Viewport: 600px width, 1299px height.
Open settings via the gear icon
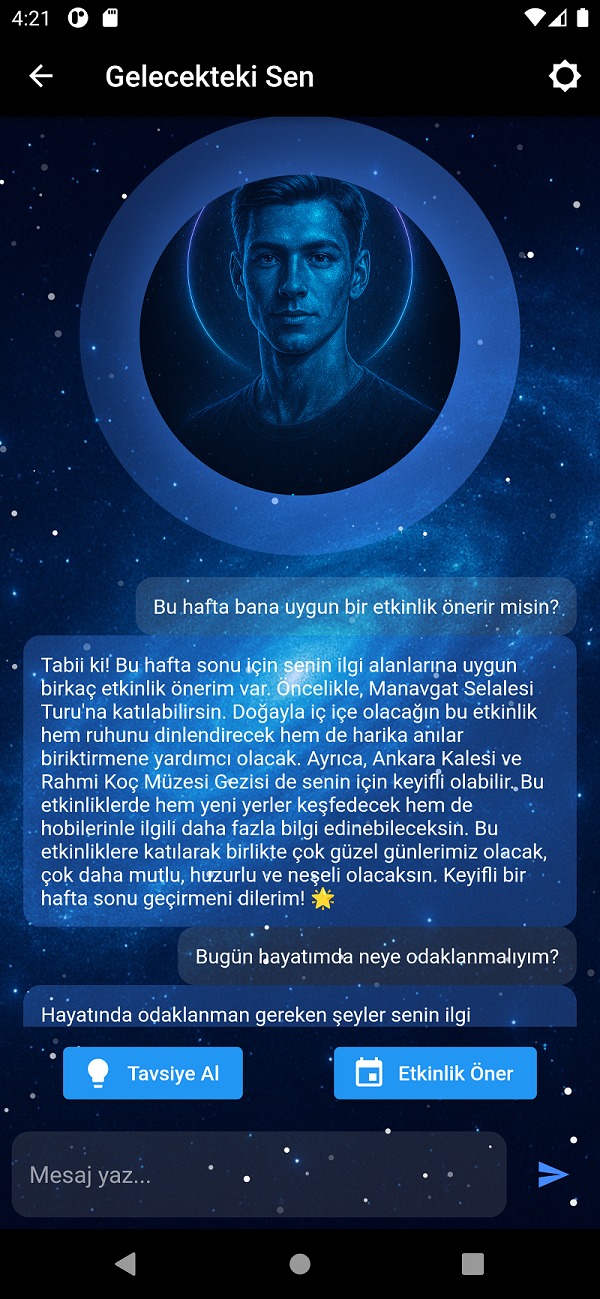(x=564, y=76)
